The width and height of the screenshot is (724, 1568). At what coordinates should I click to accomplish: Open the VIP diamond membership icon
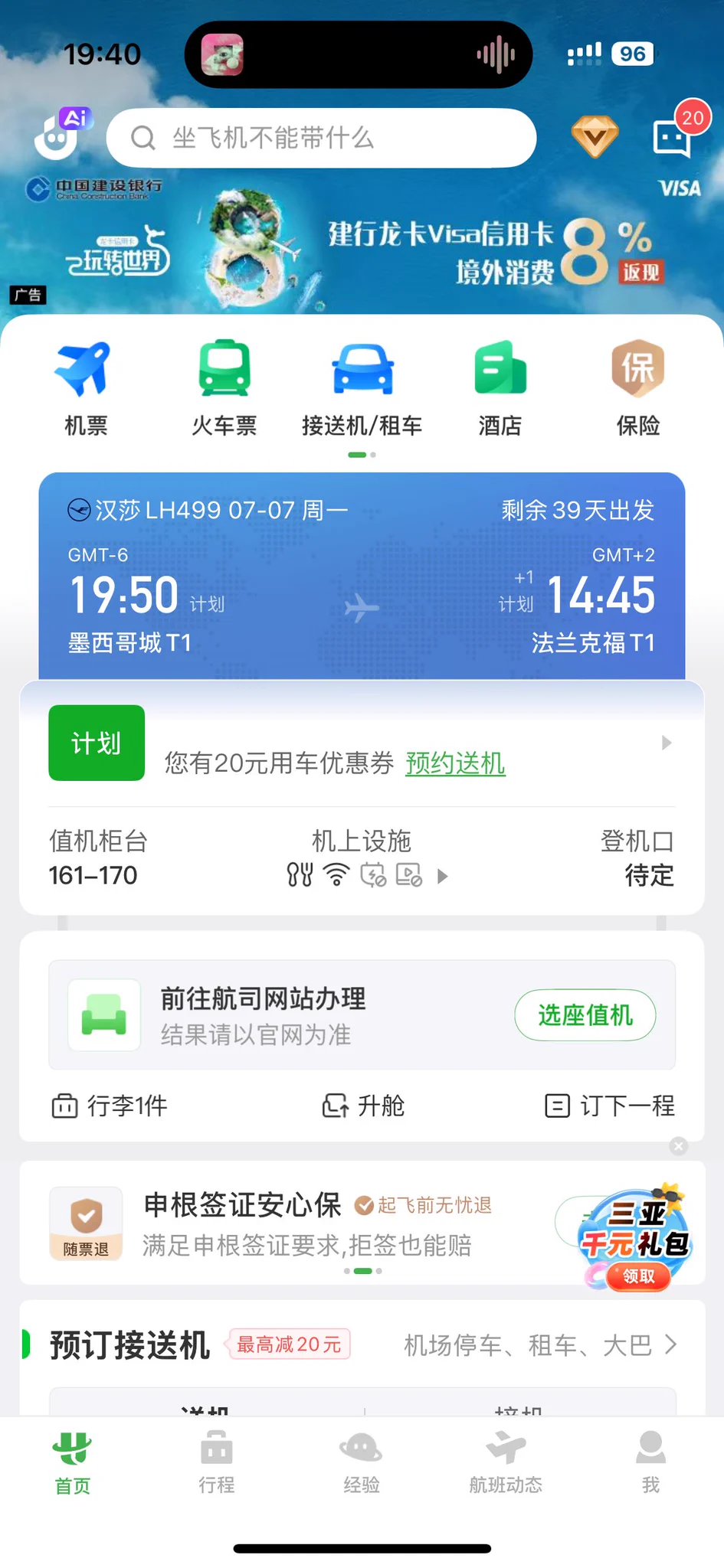pyautogui.click(x=595, y=137)
